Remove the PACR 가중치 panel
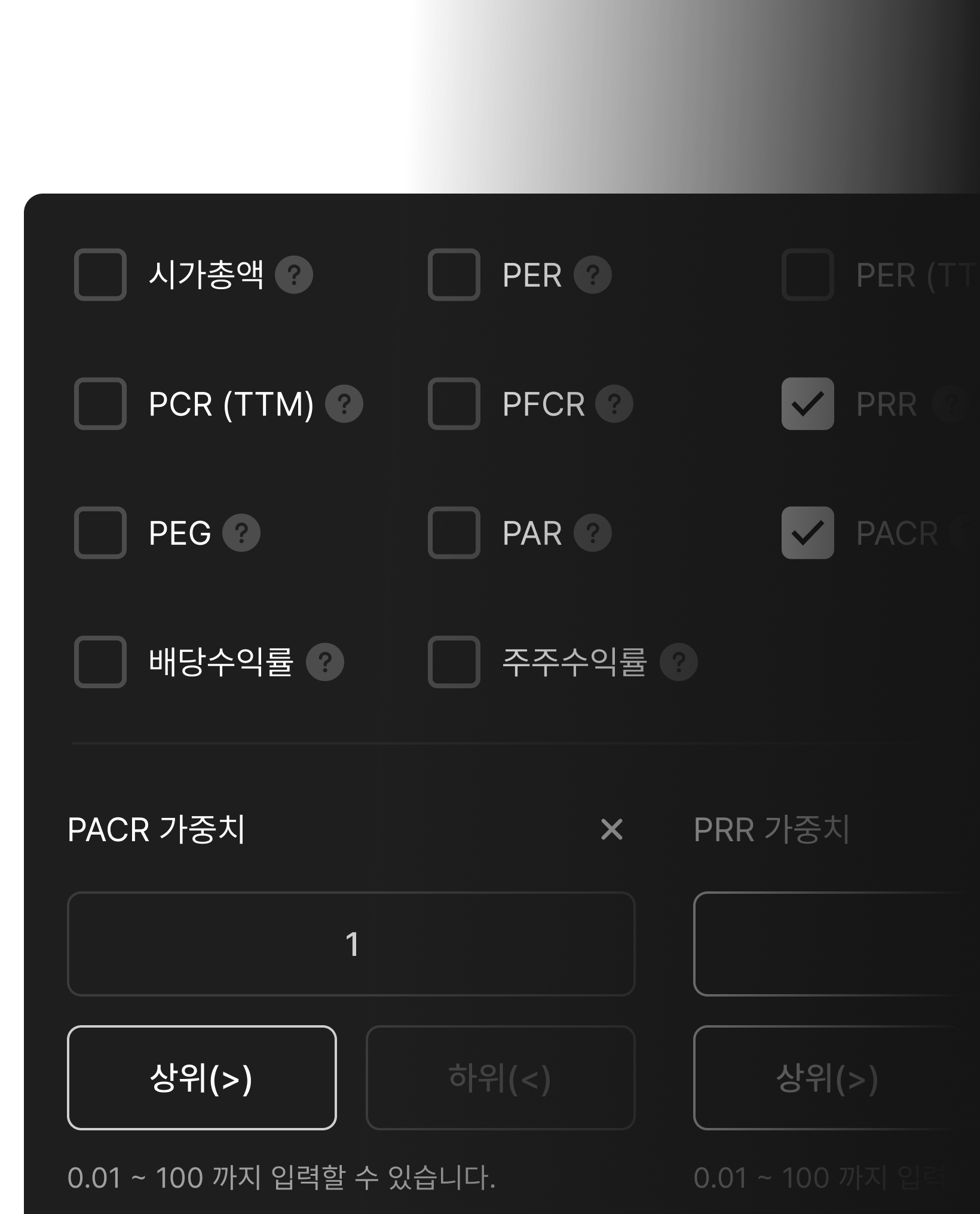Viewport: 980px width, 1214px height. point(611,829)
